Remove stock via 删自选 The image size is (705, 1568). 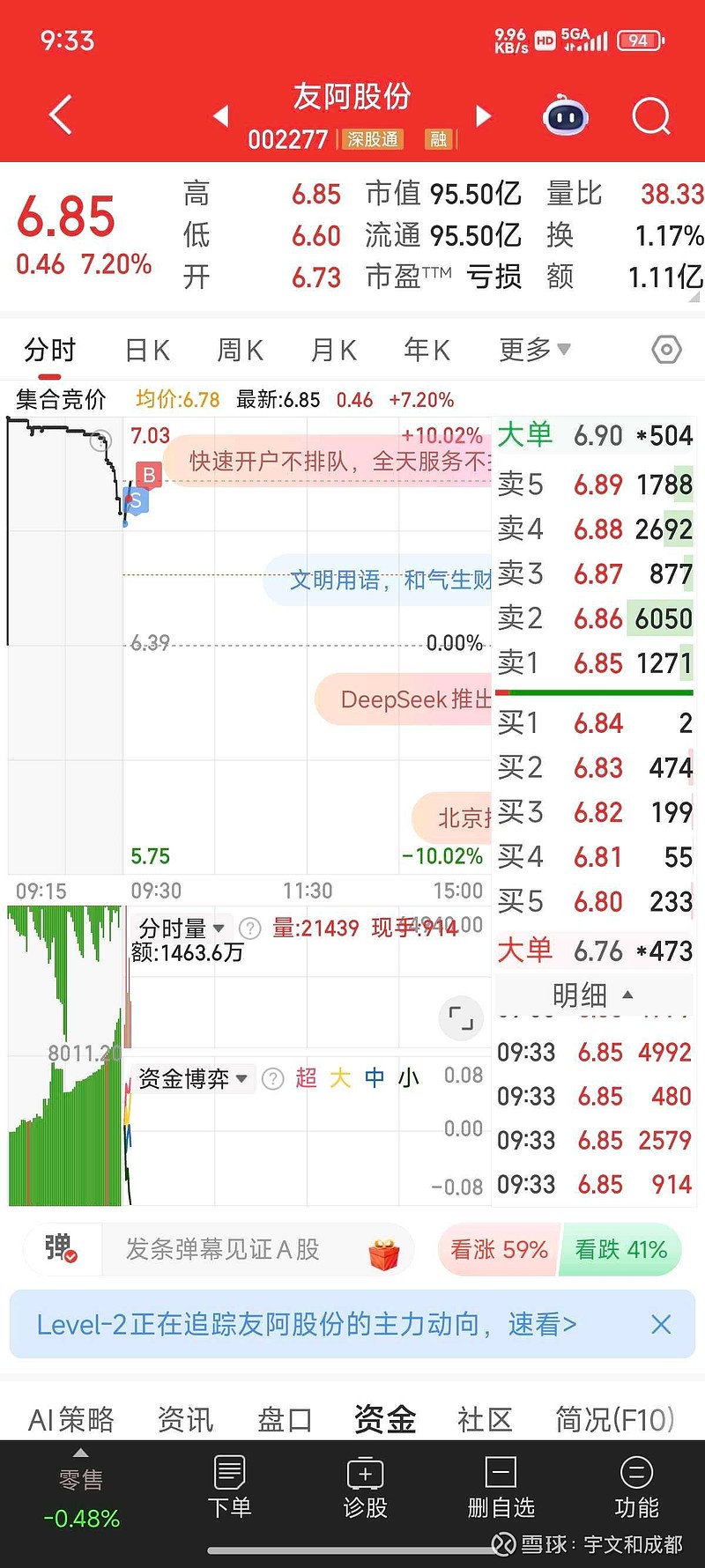click(501, 1487)
